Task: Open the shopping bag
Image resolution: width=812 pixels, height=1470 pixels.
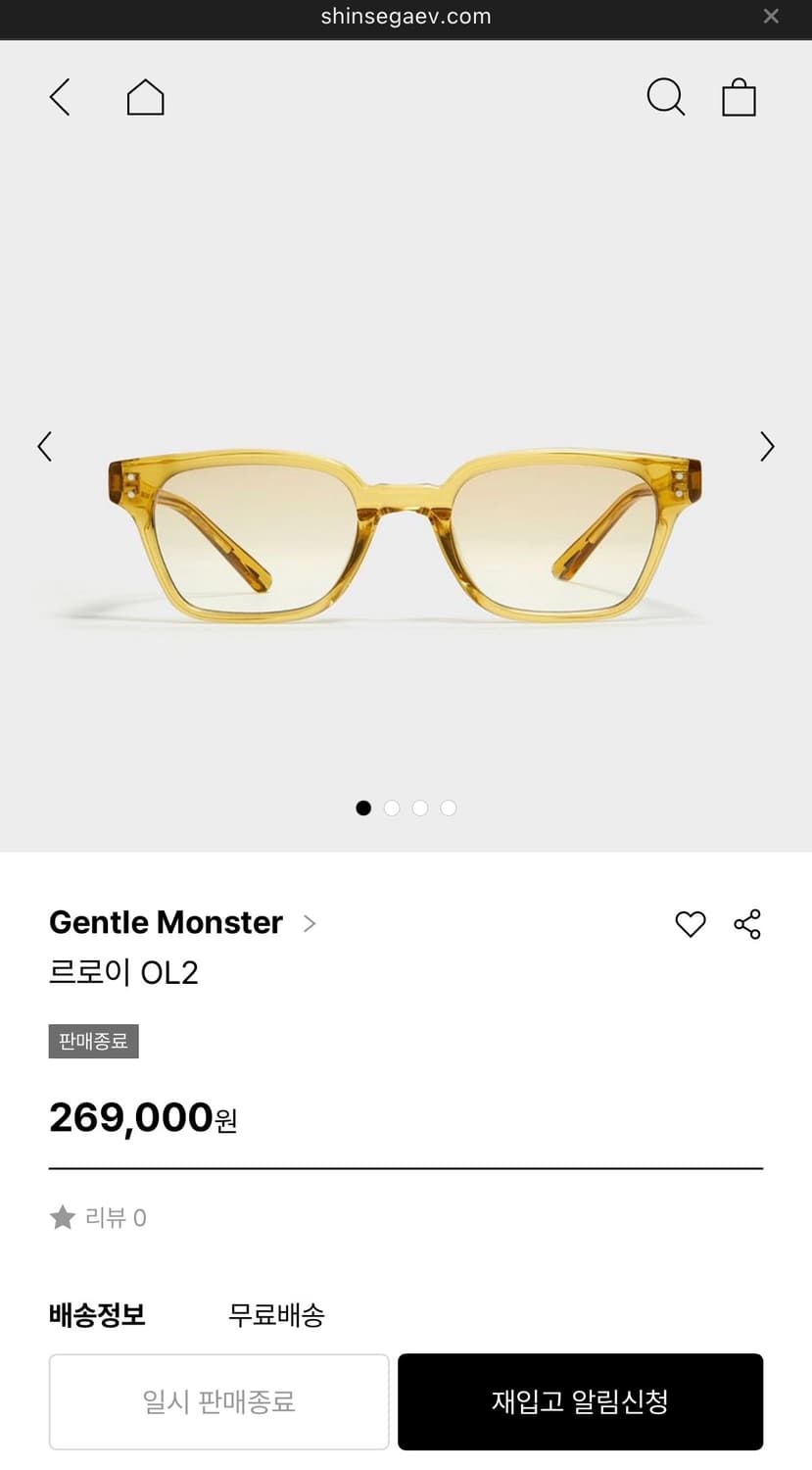Action: [x=740, y=97]
